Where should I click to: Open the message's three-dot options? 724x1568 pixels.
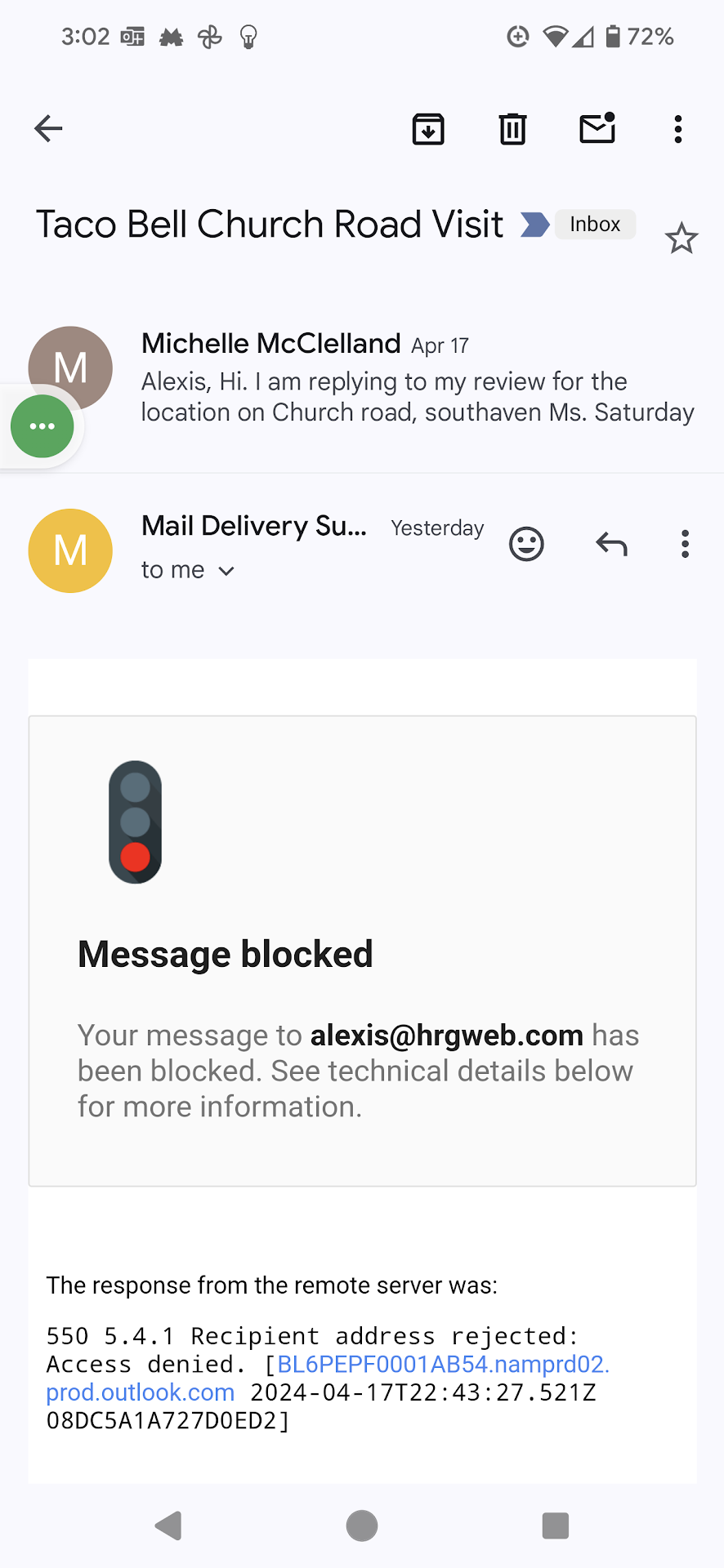[685, 544]
